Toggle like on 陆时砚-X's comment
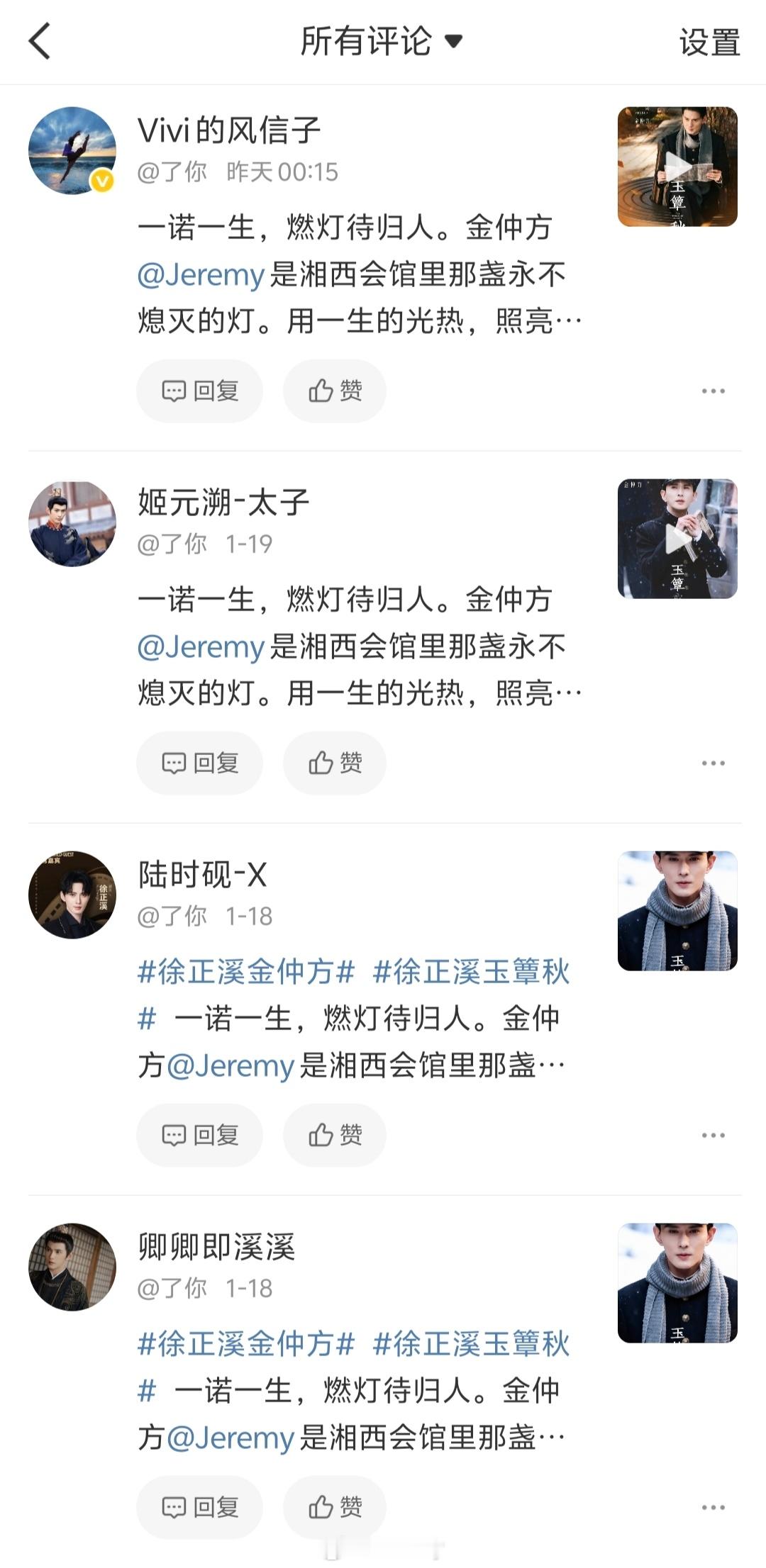 click(x=333, y=1135)
